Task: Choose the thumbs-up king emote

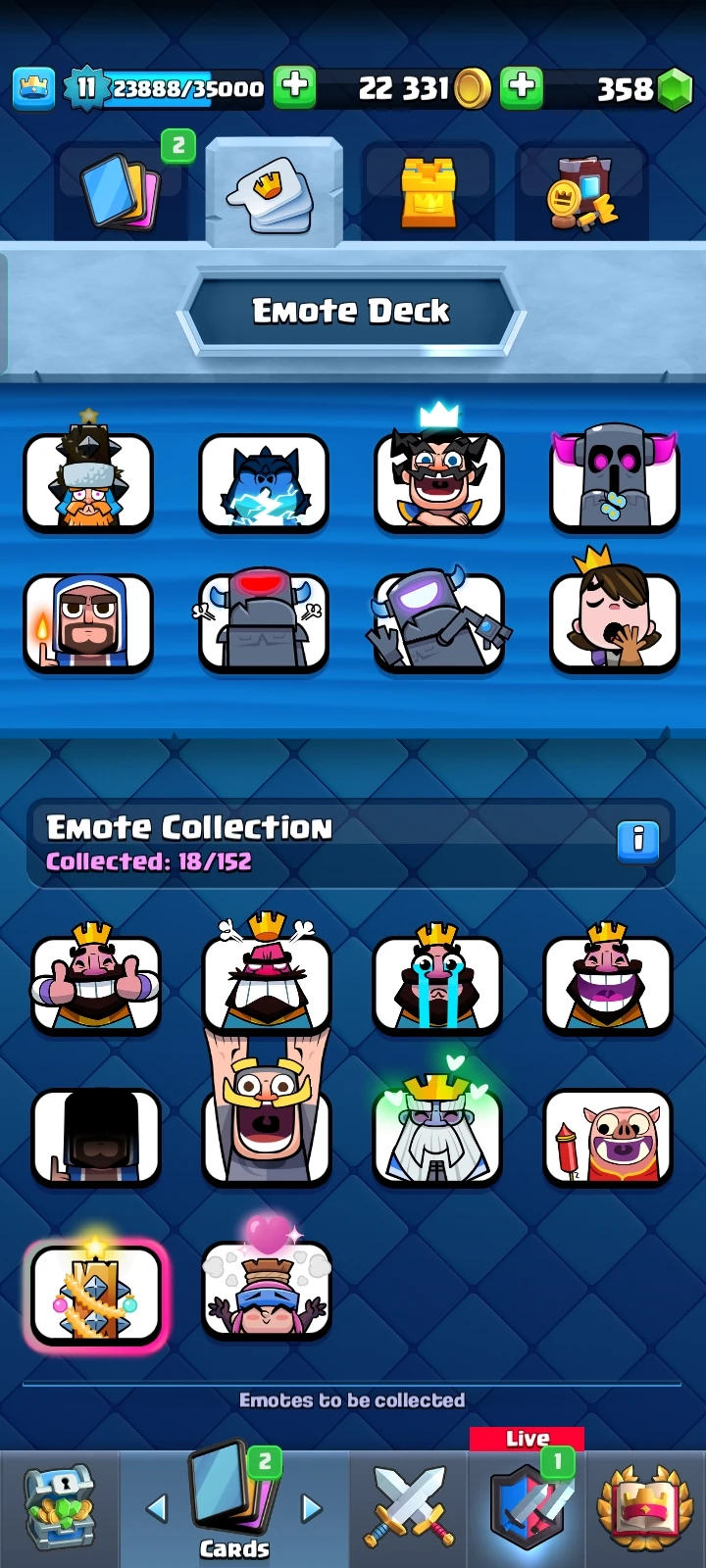Action: click(x=95, y=984)
